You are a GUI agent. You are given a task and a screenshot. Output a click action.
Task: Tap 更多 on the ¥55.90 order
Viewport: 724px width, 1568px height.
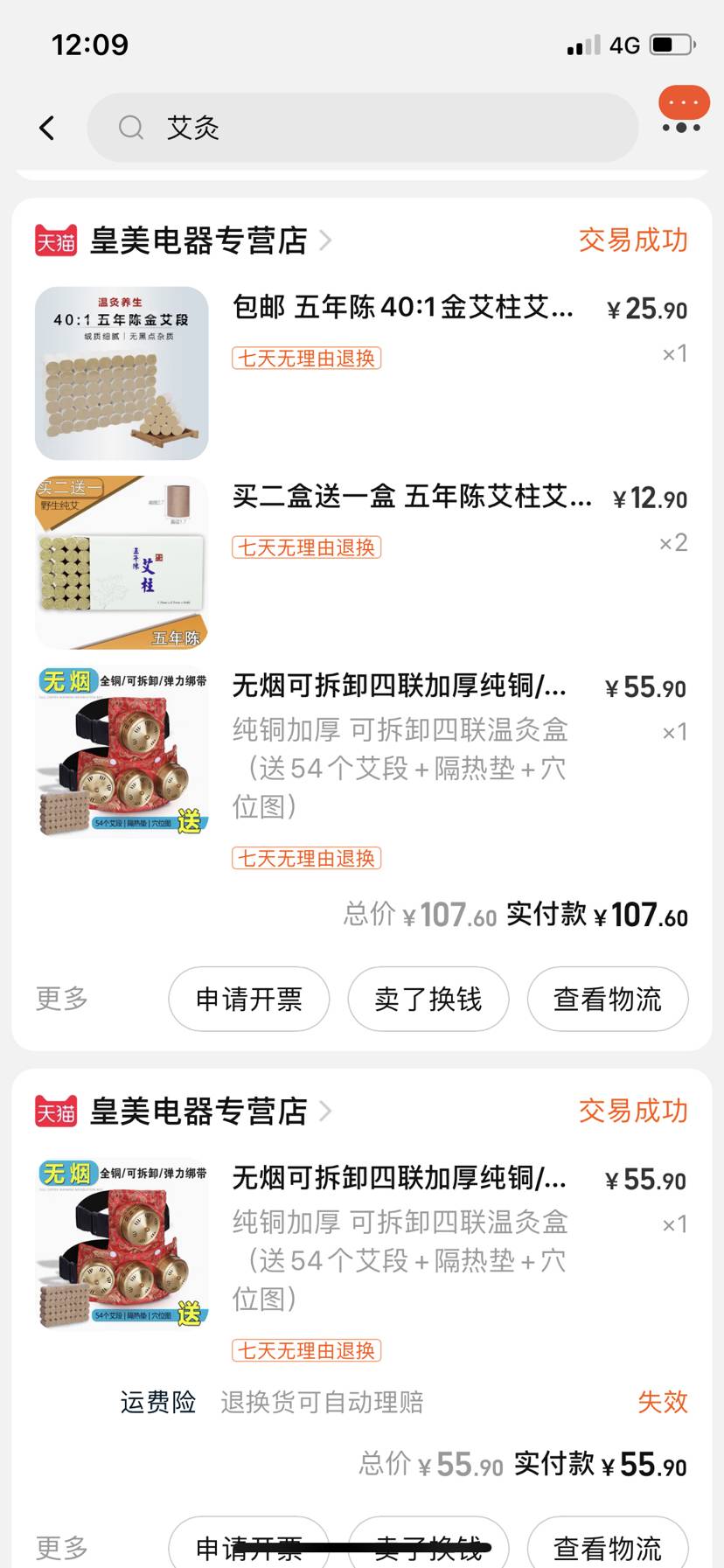coord(62,1547)
